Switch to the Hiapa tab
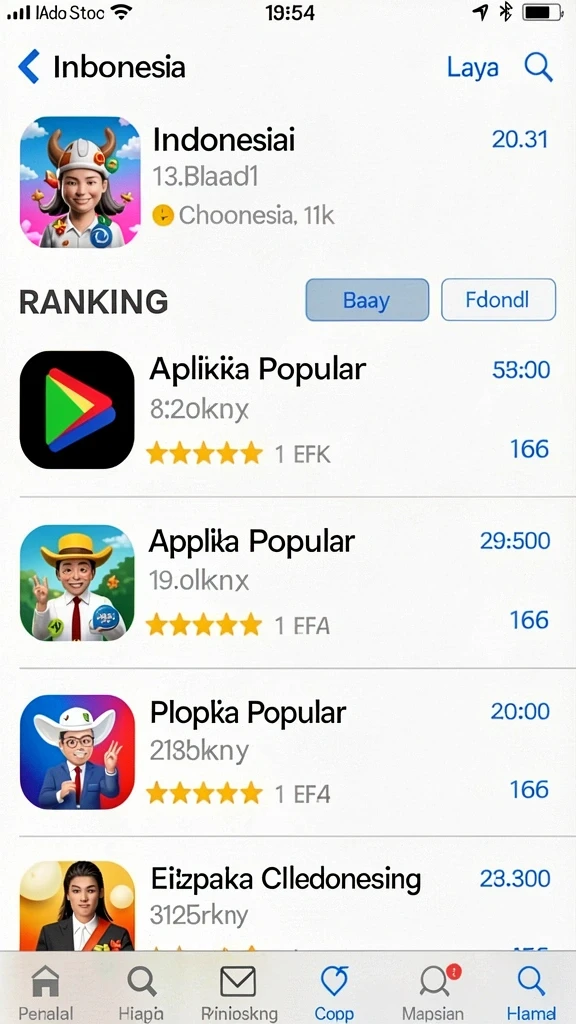Viewport: 576px width, 1024px height. 141,991
